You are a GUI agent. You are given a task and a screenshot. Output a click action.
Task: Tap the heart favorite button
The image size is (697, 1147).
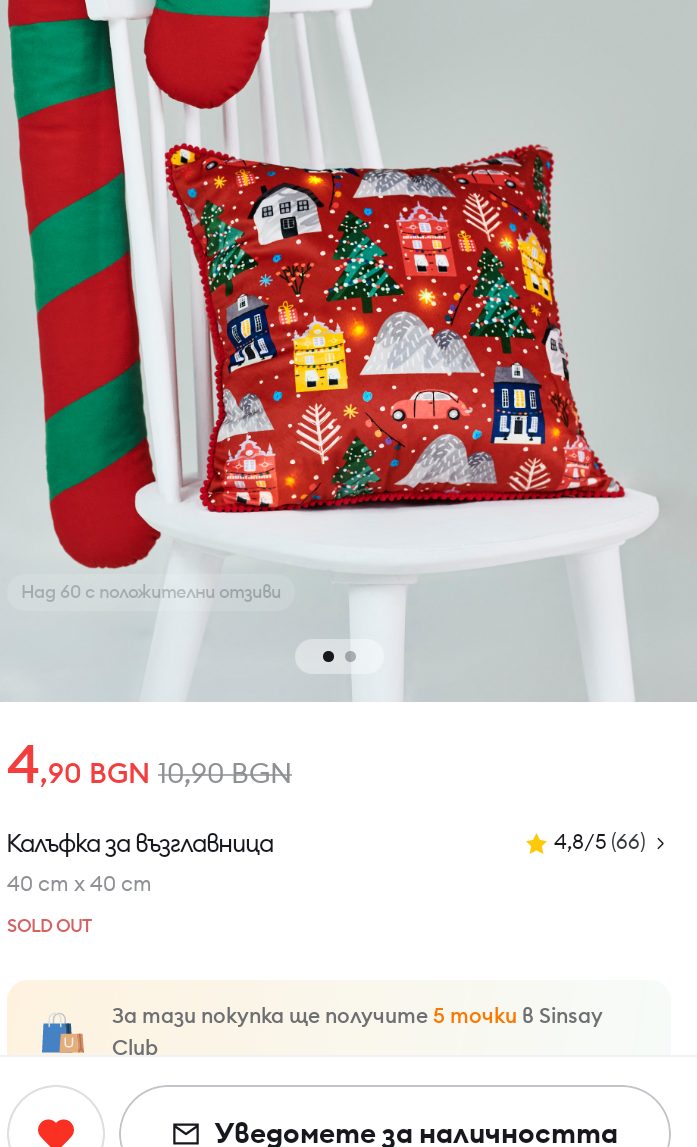coord(56,1127)
